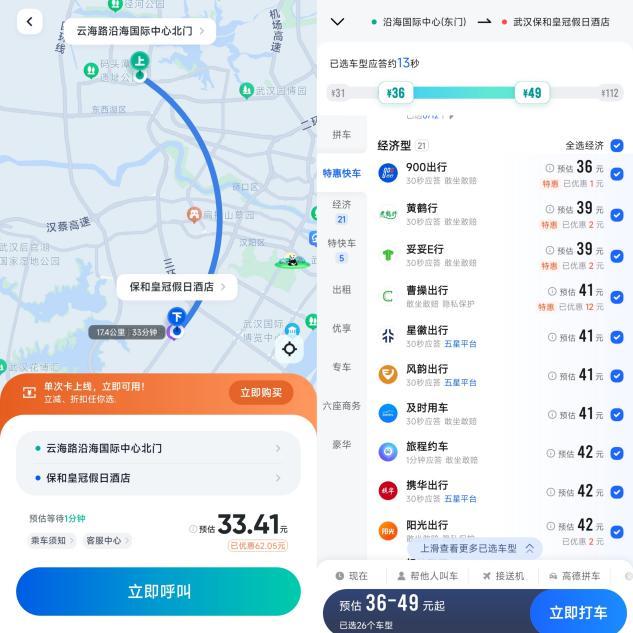Image resolution: width=633 pixels, height=633 pixels.
Task: Switch to 拼车 category tab
Action: 341,134
